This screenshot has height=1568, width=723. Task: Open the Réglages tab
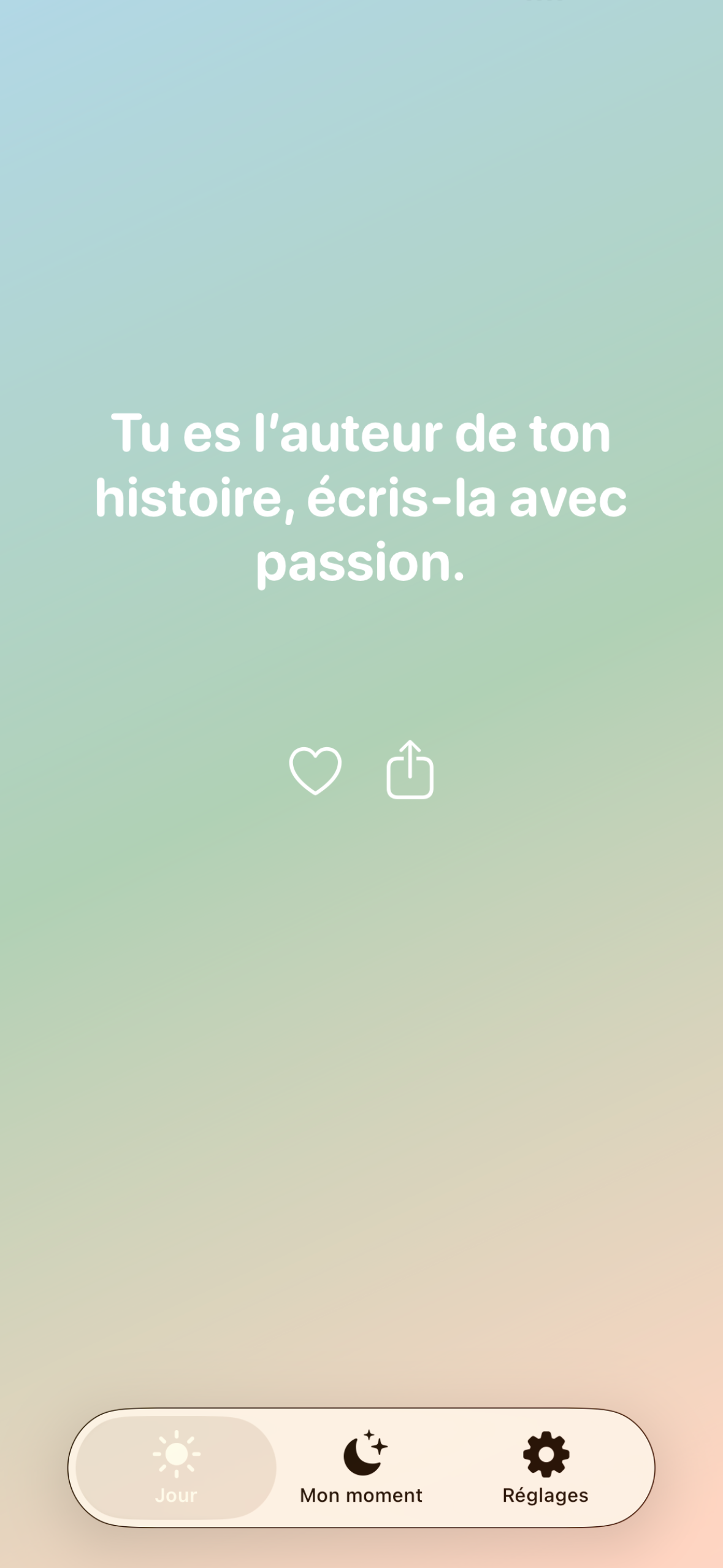tap(545, 1467)
